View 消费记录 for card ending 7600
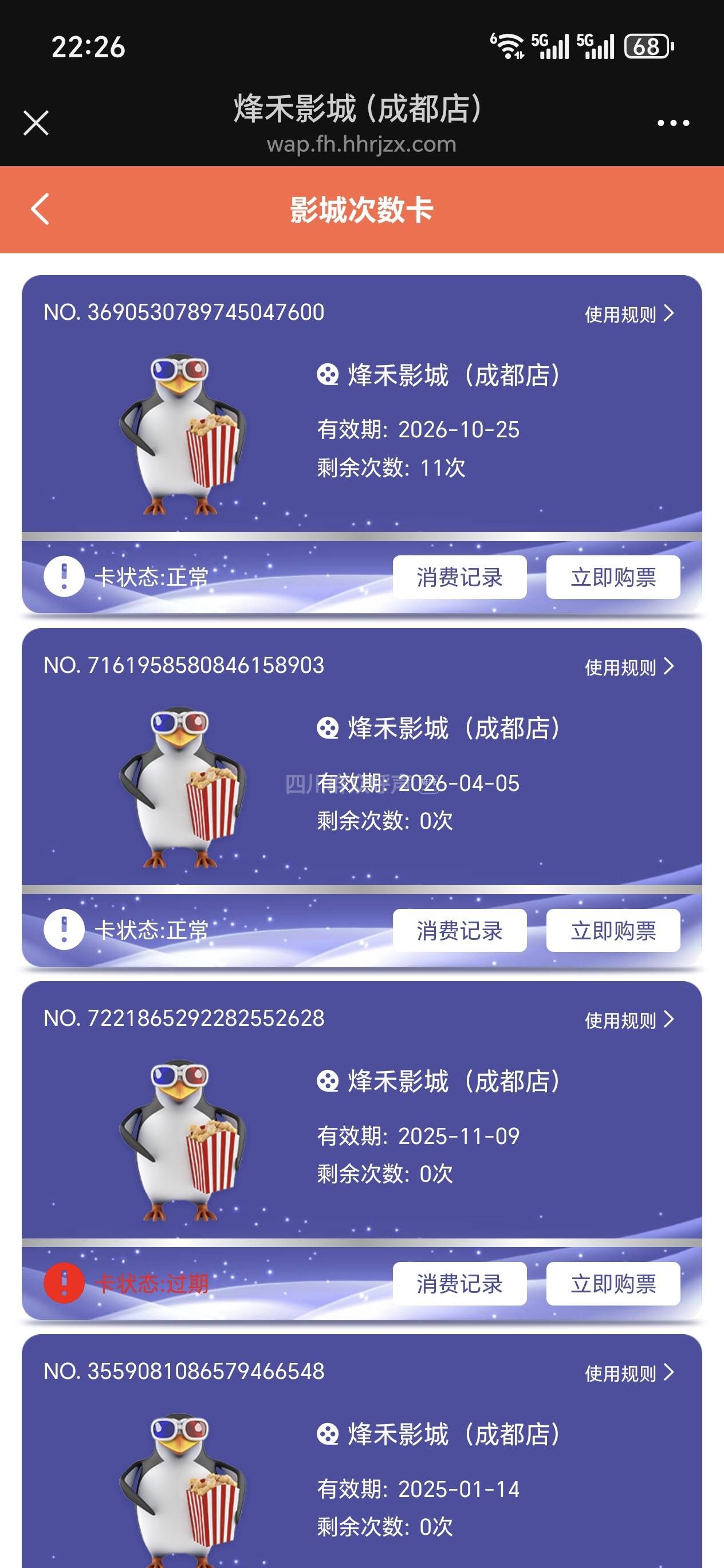Image resolution: width=724 pixels, height=1568 pixels. click(459, 577)
